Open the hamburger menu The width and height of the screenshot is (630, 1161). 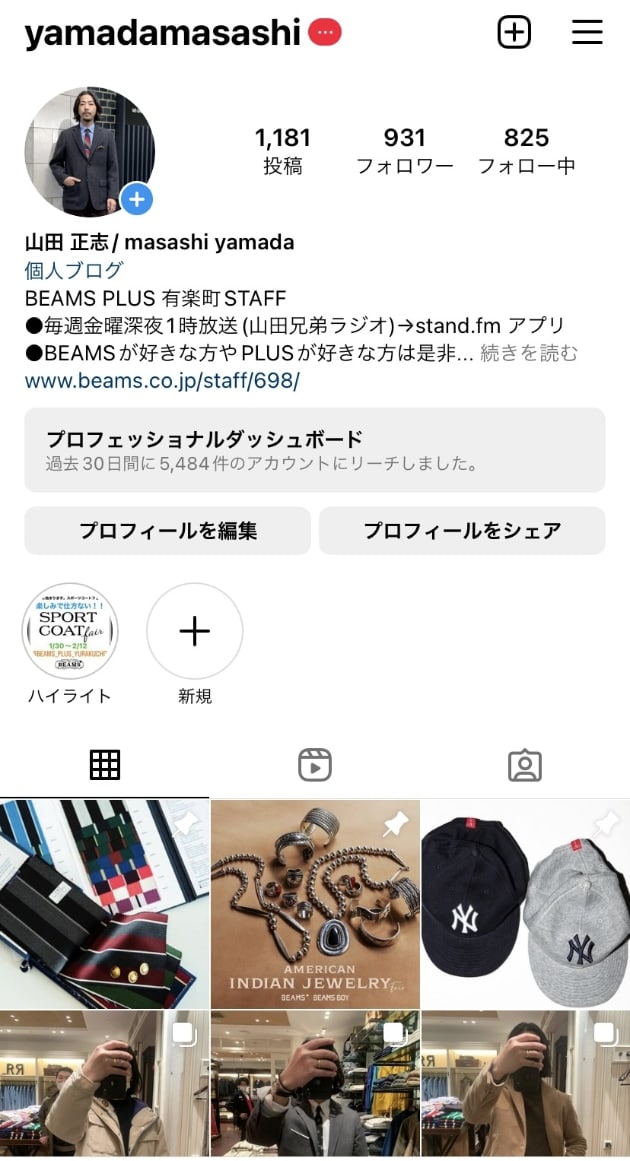pyautogui.click(x=587, y=32)
